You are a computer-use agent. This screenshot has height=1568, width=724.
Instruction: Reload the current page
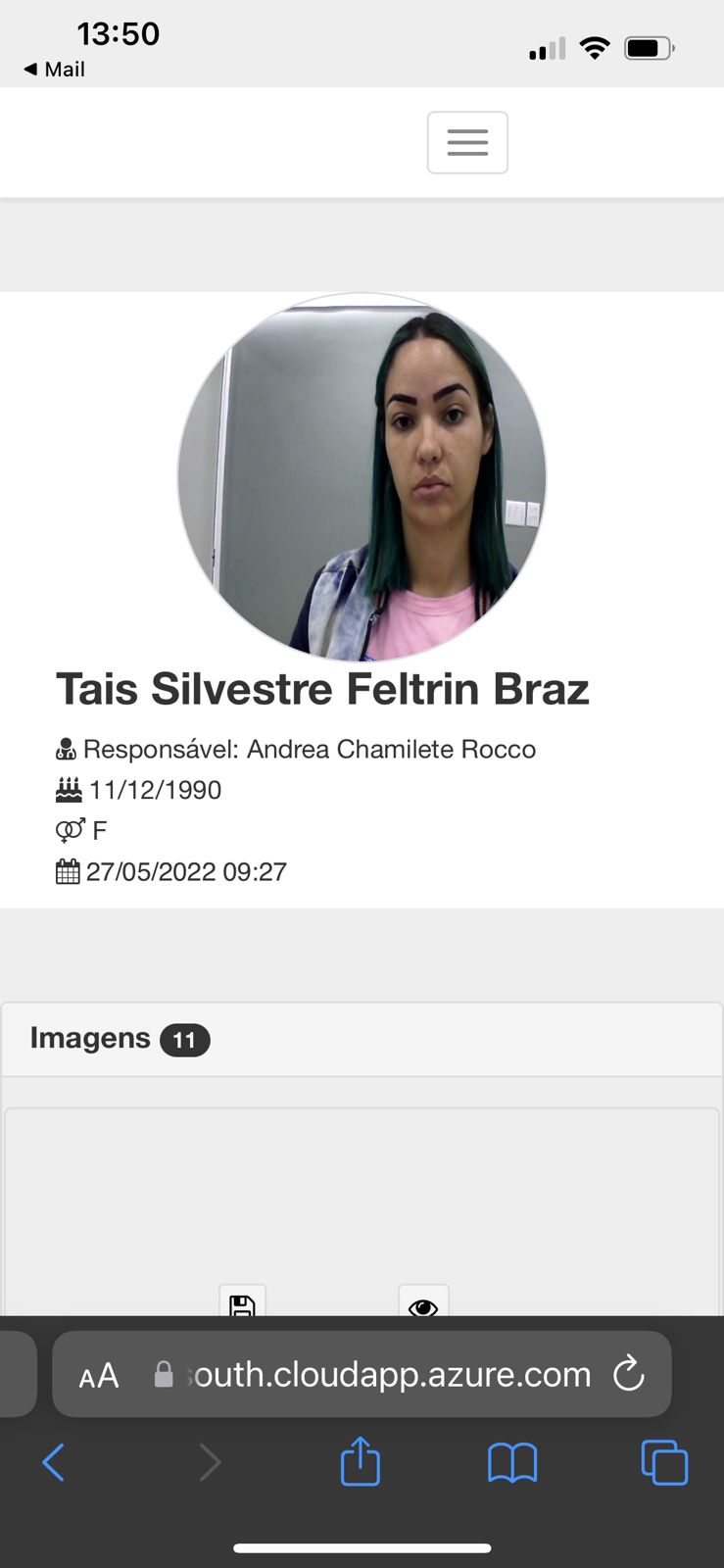click(628, 1374)
